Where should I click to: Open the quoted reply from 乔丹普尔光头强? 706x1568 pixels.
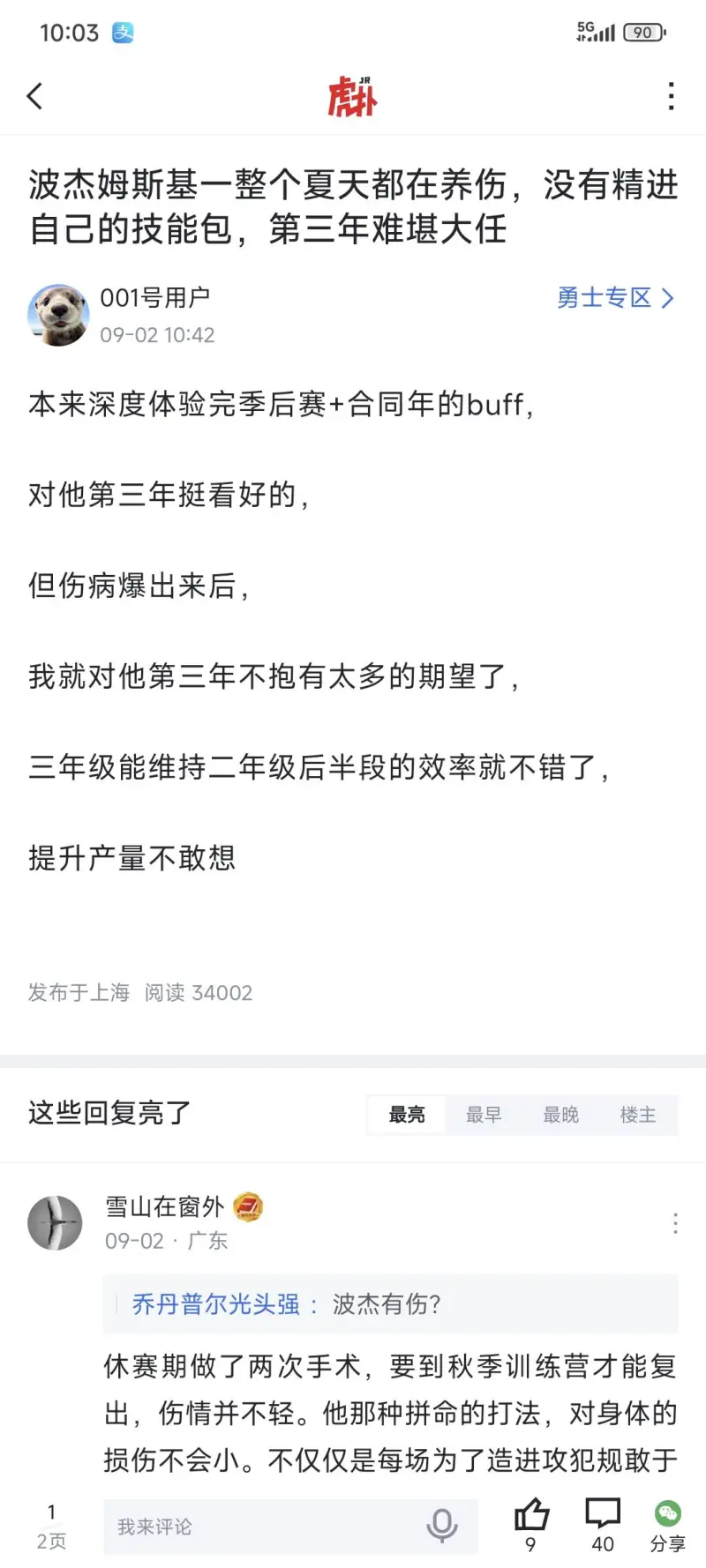[x=390, y=1304]
